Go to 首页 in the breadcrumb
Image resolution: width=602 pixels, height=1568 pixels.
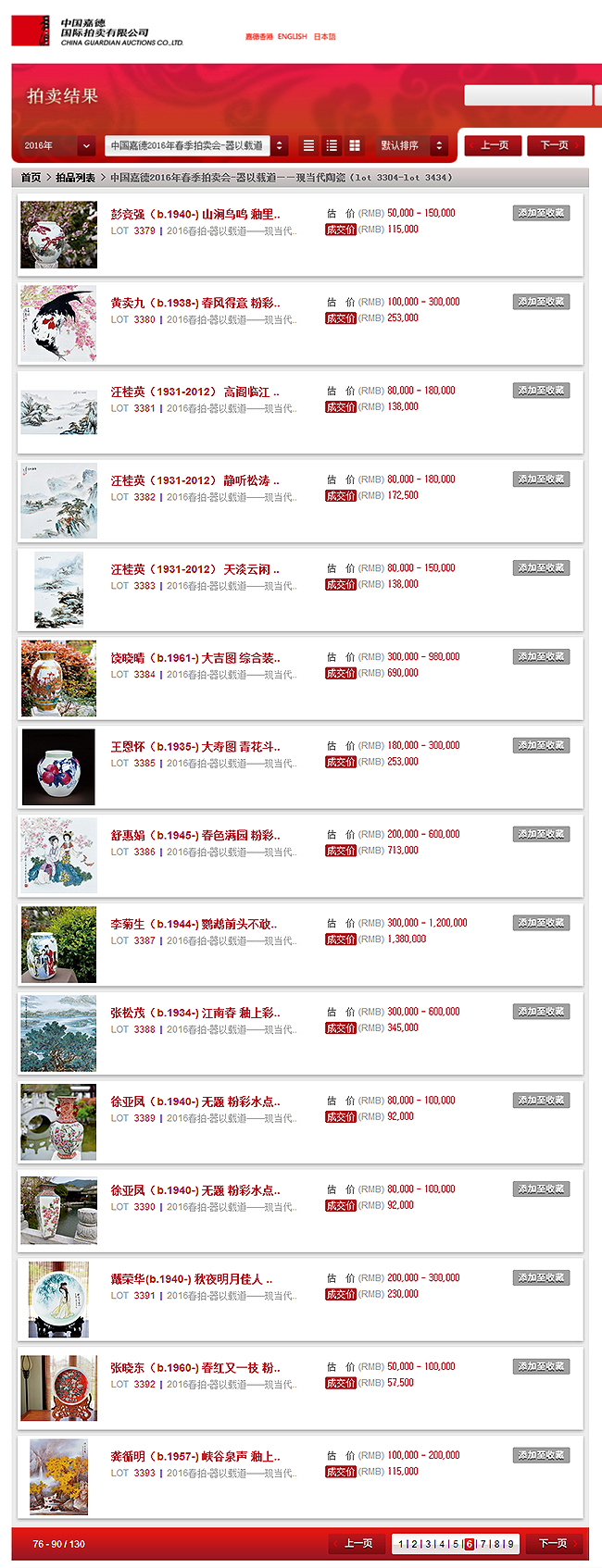click(31, 178)
